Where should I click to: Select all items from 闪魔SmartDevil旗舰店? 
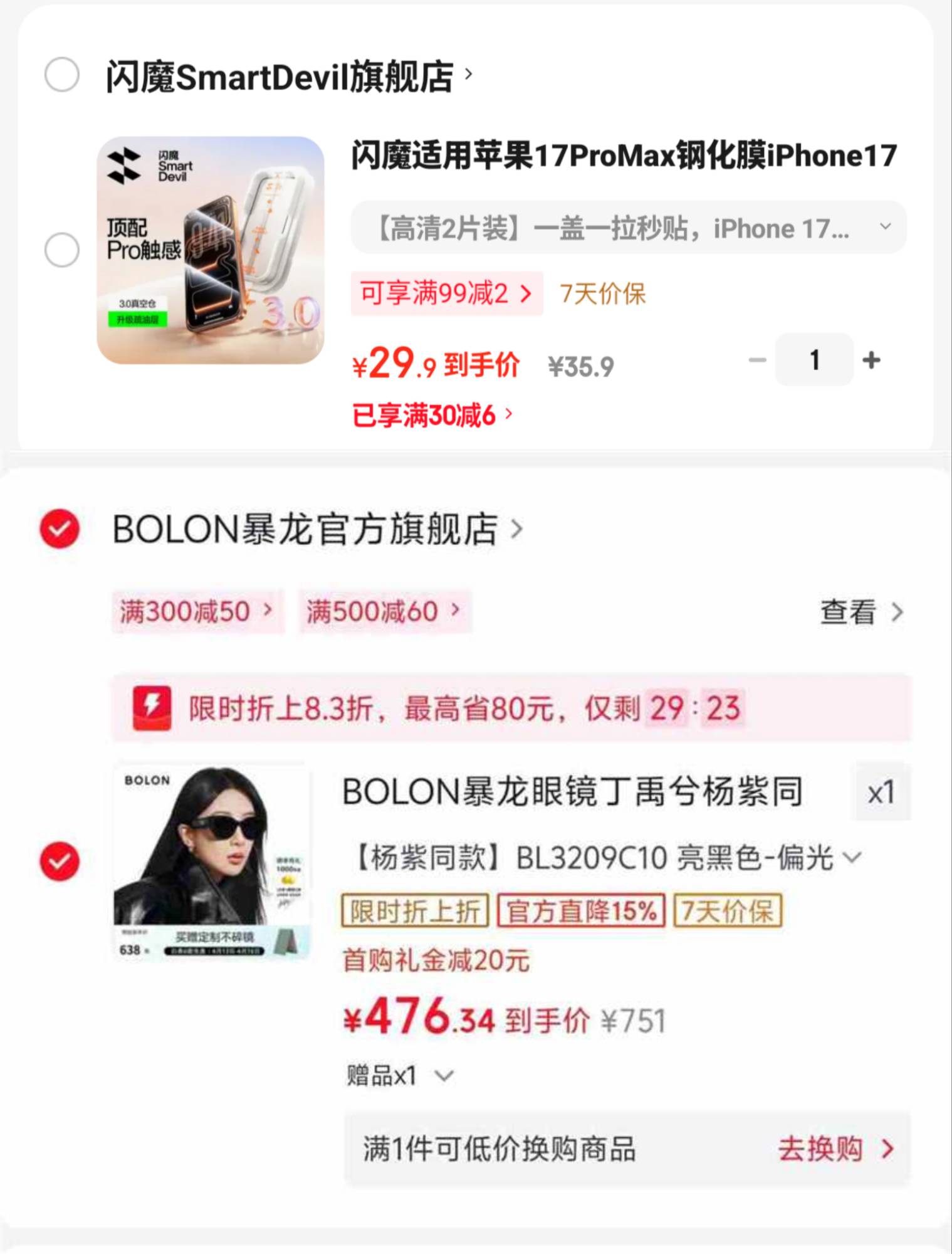[x=62, y=75]
